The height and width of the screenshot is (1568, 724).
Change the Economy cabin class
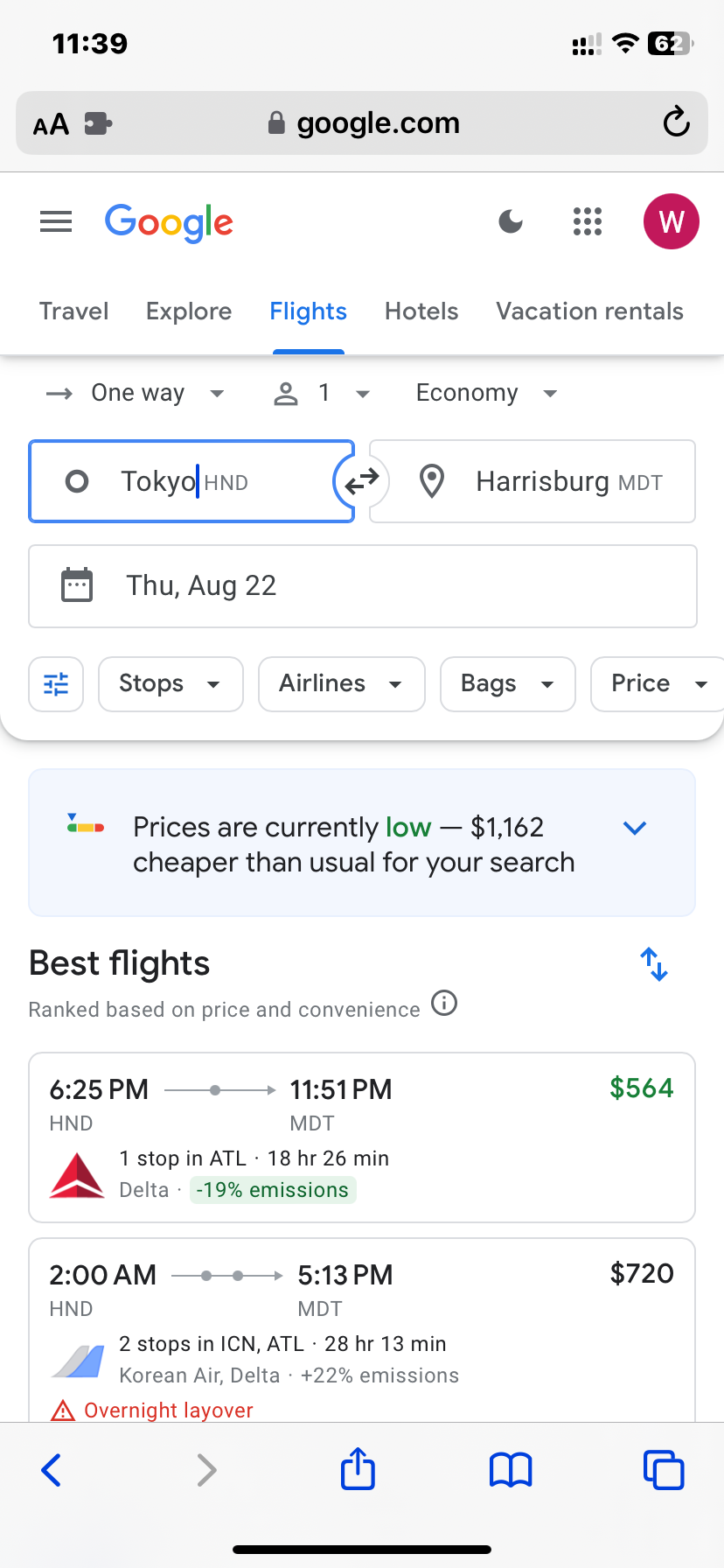[x=486, y=394]
